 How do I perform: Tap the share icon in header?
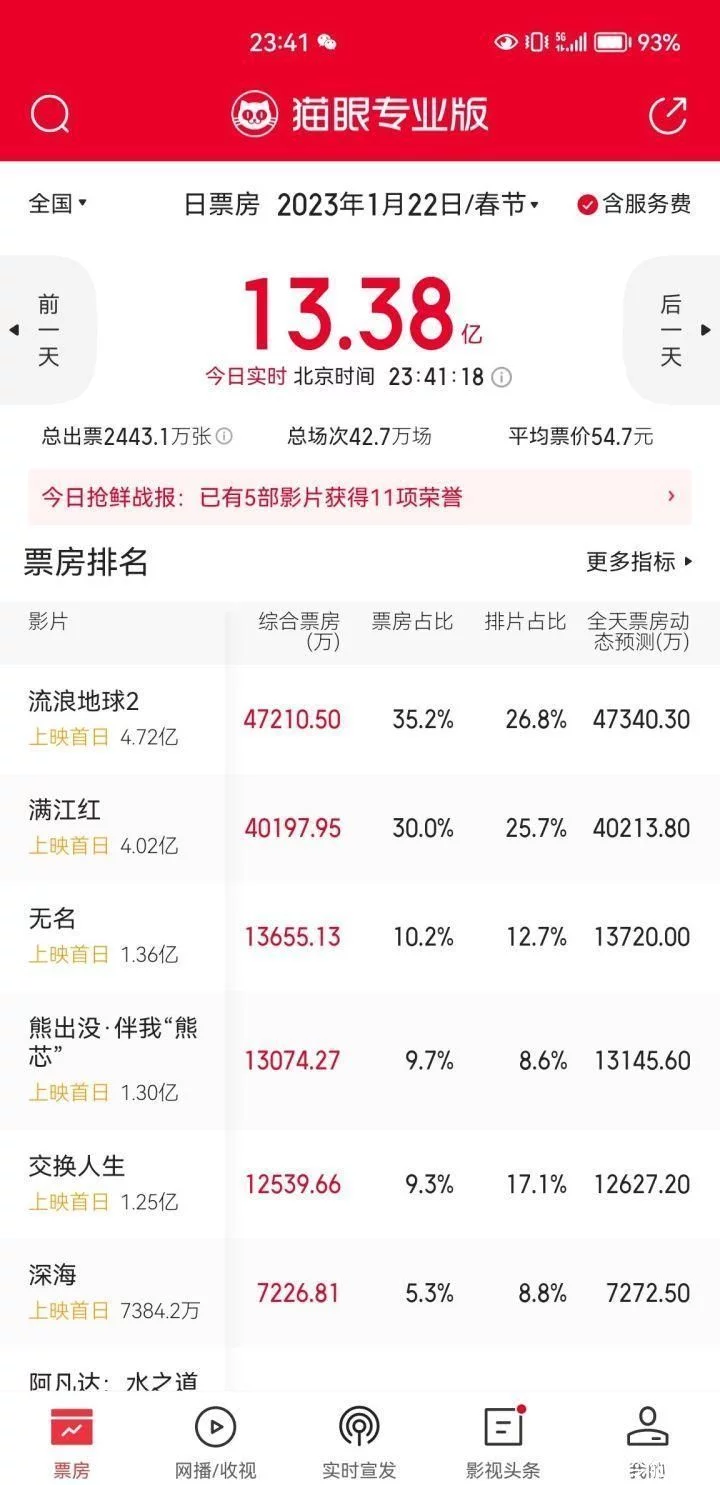pyautogui.click(x=668, y=115)
